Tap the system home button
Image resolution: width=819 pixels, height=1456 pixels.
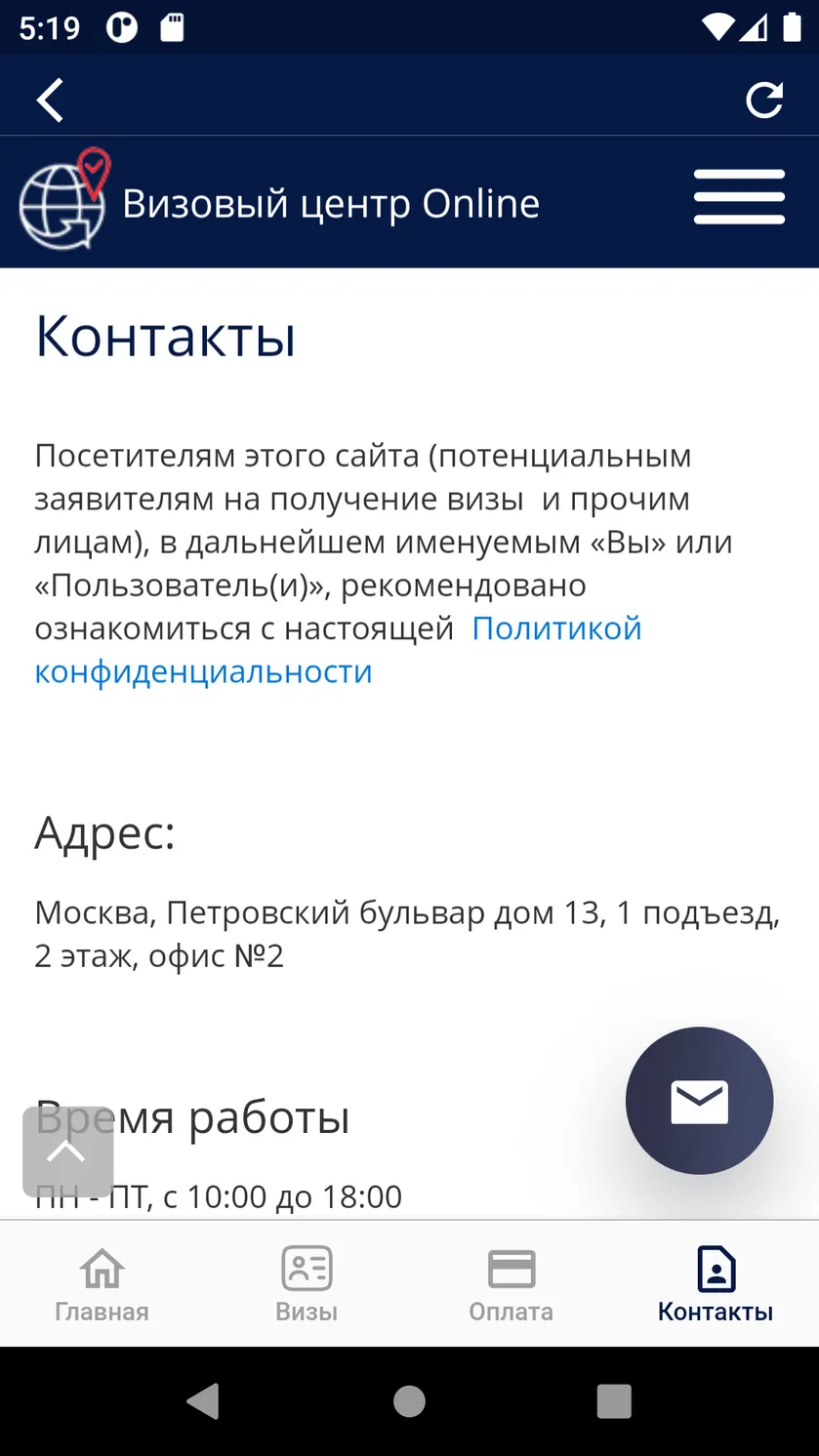(409, 1401)
